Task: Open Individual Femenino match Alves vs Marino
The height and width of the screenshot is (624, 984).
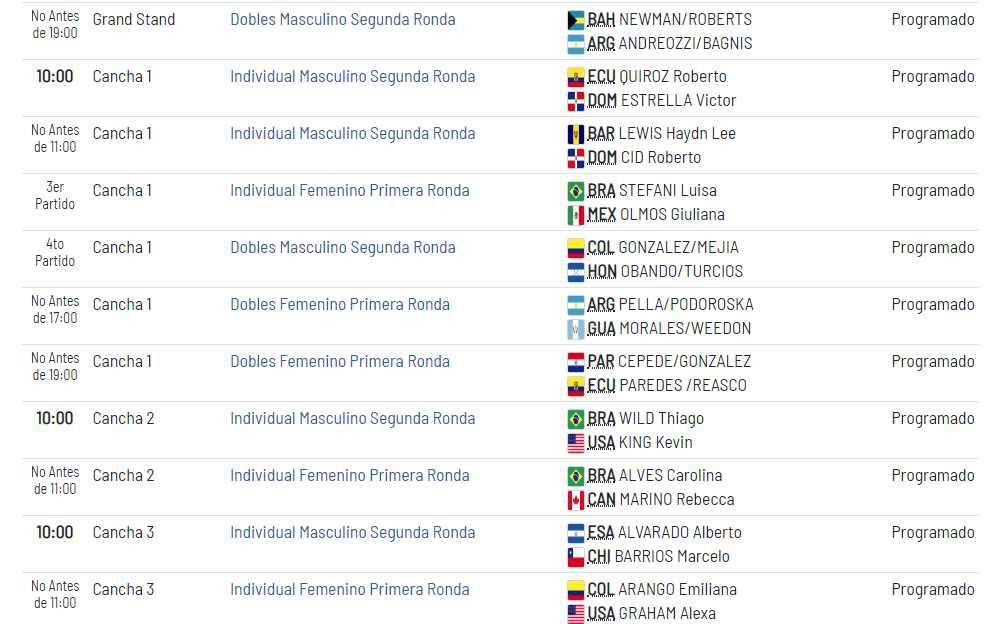Action: (349, 476)
